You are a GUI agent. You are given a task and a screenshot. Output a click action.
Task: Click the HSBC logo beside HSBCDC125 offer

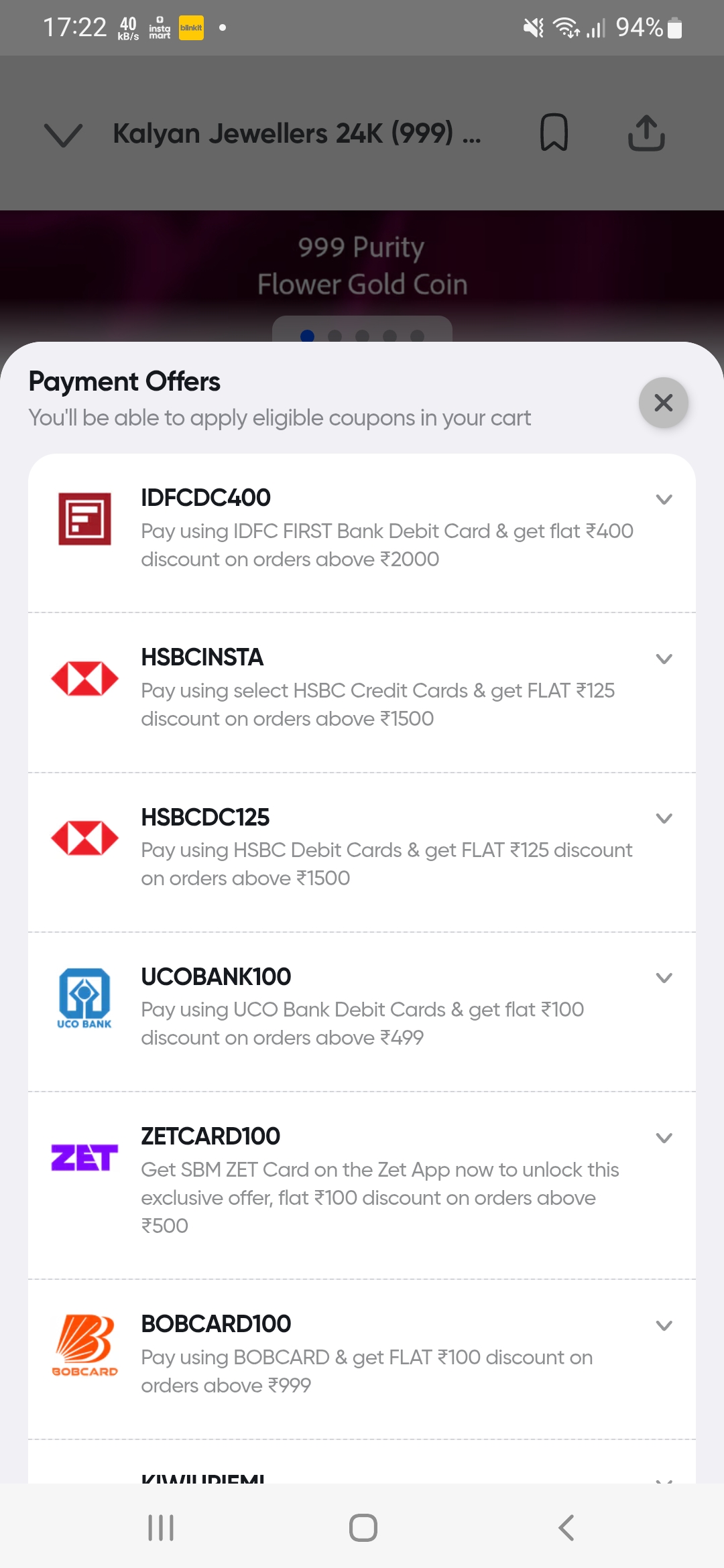click(84, 838)
